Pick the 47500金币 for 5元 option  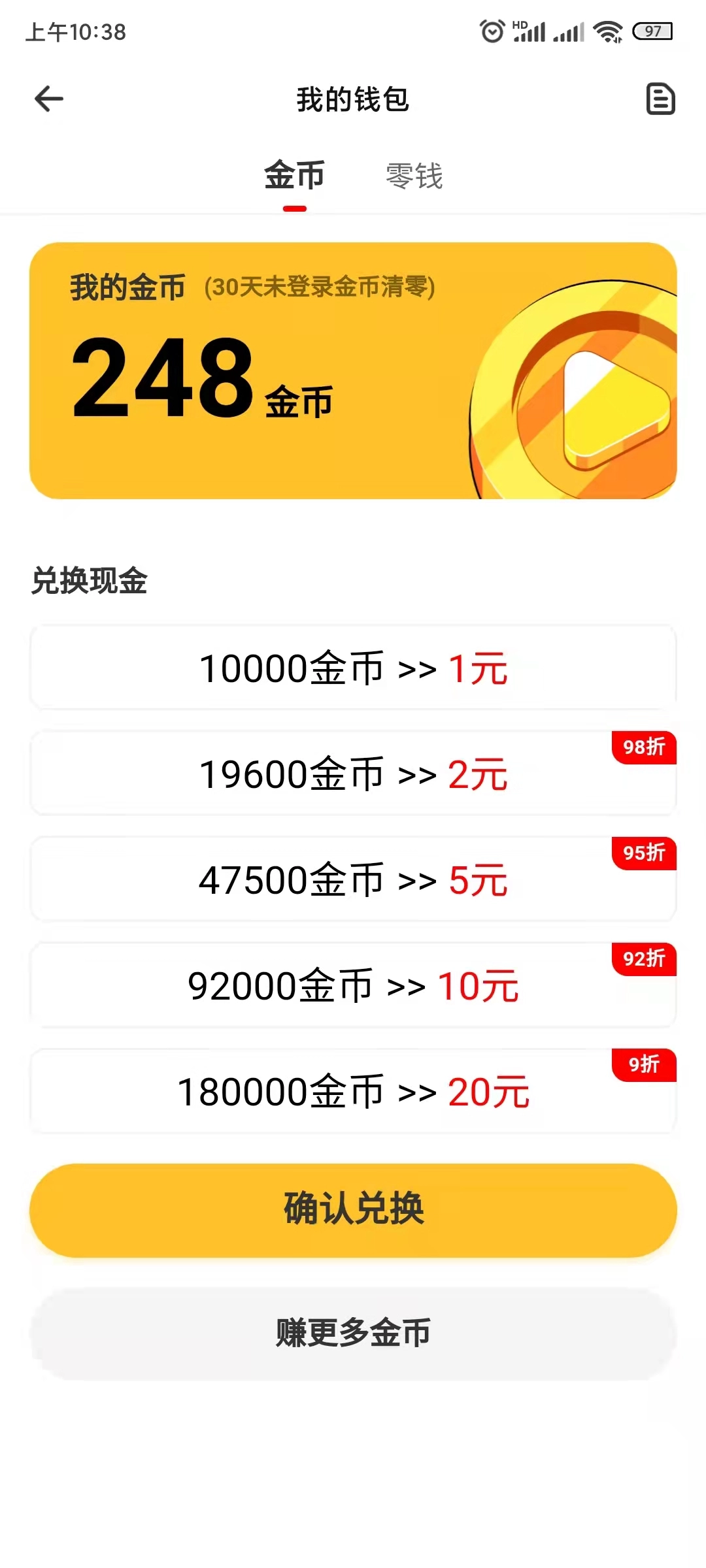(353, 879)
